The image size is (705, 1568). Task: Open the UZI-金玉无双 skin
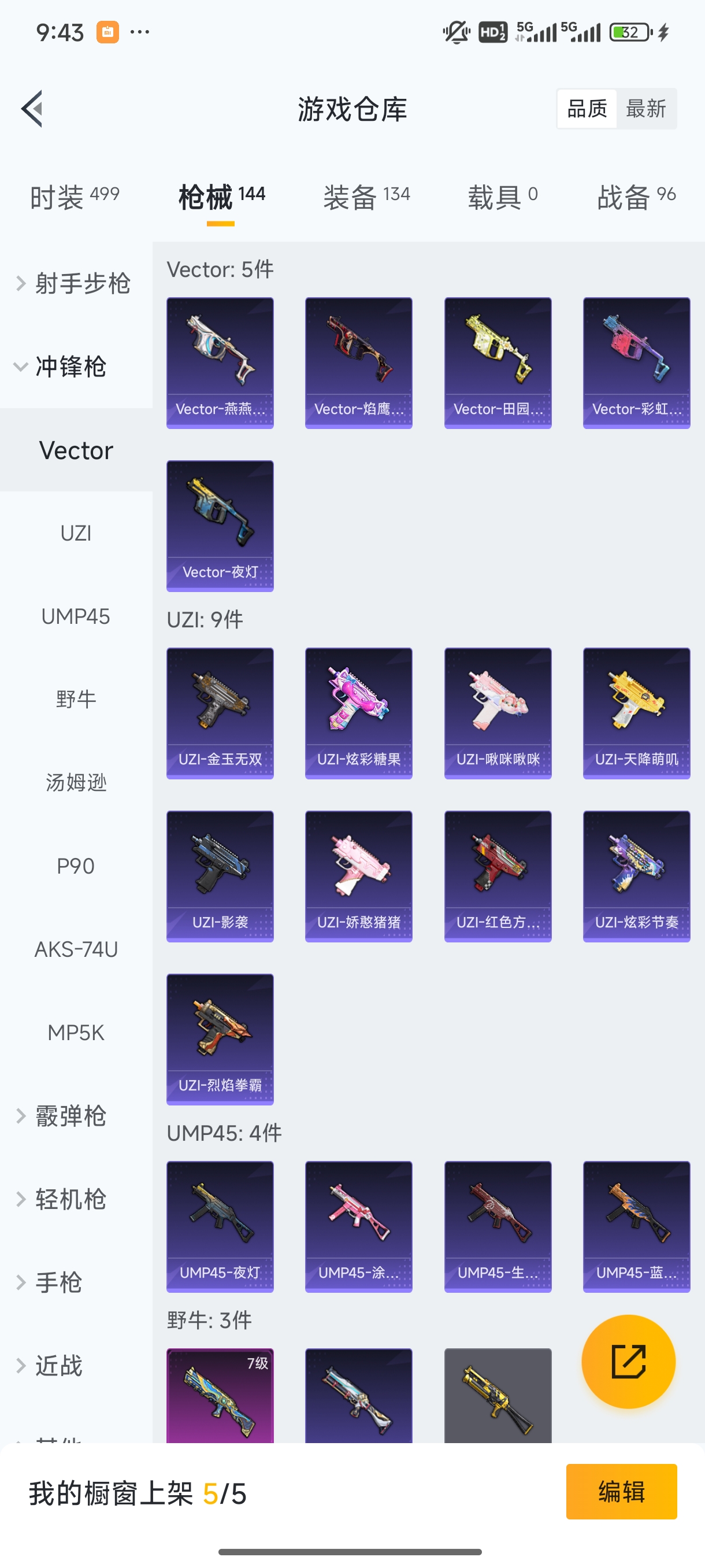(220, 713)
